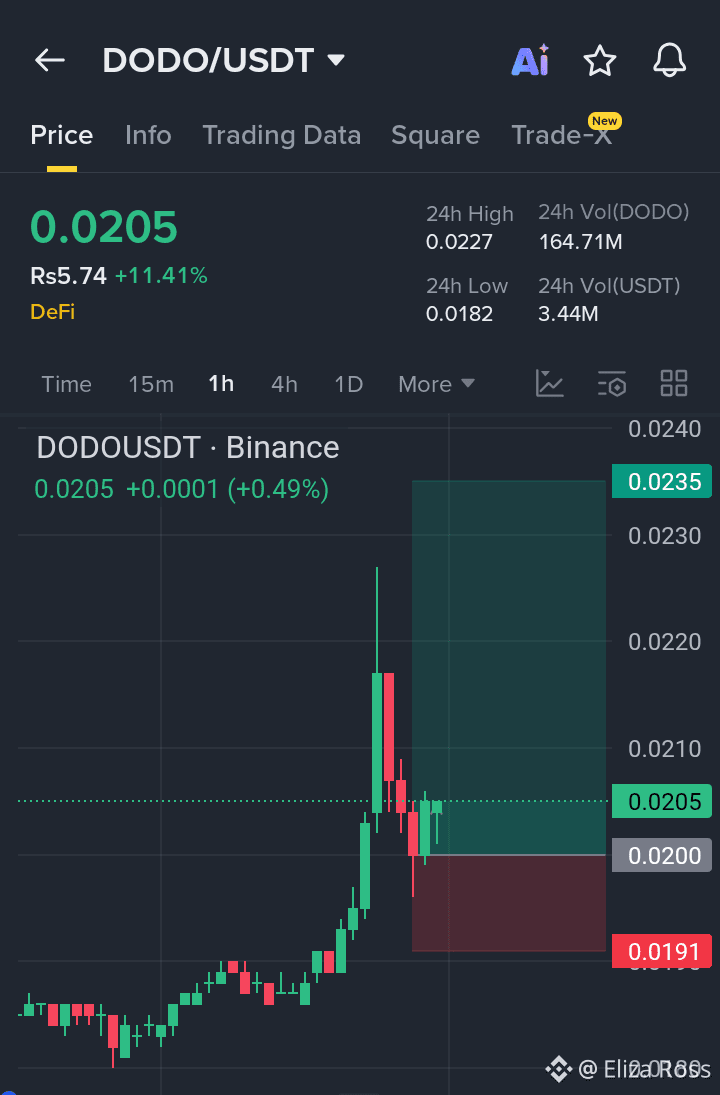Switch to the Trading Data tab
Image resolution: width=720 pixels, height=1095 pixels.
tap(281, 134)
